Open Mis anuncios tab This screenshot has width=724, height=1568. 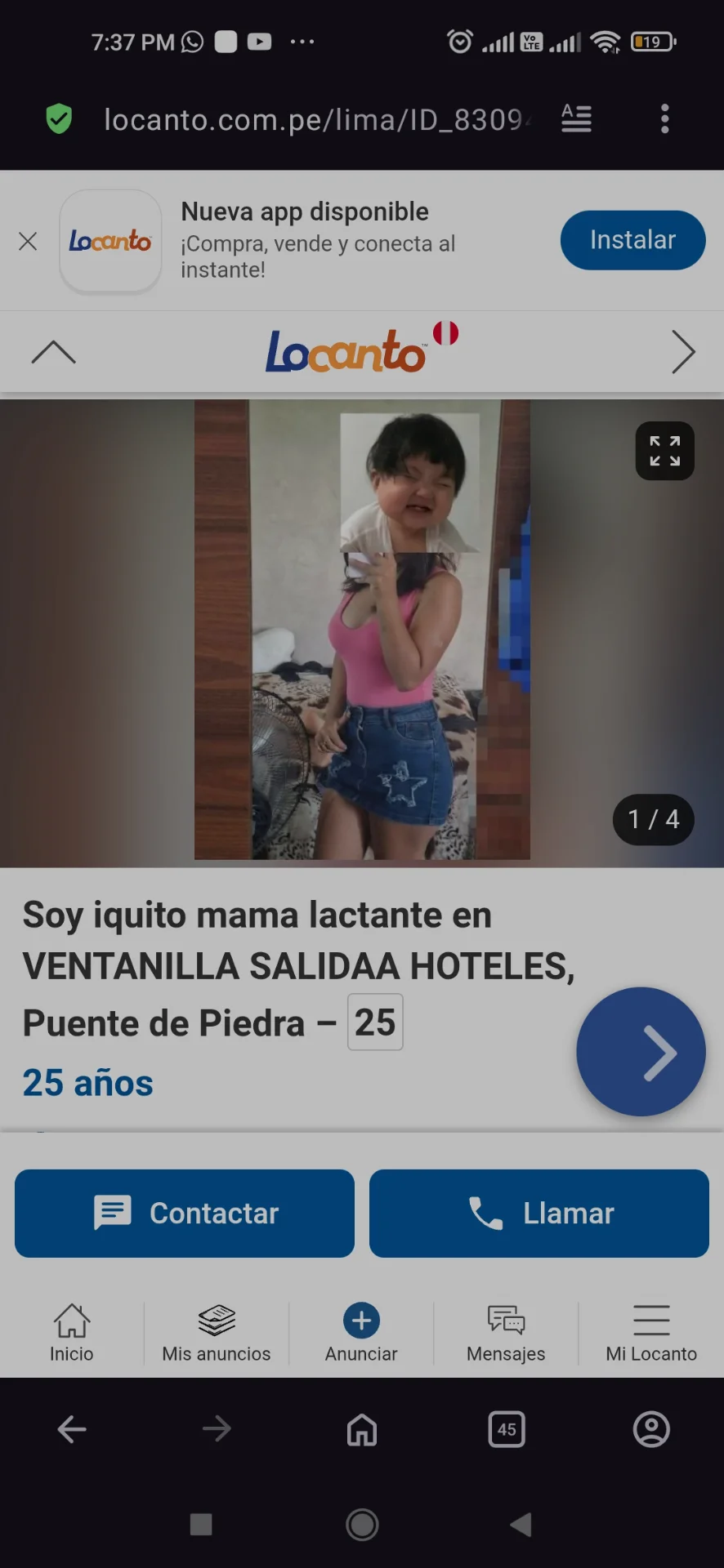pyautogui.click(x=217, y=1332)
